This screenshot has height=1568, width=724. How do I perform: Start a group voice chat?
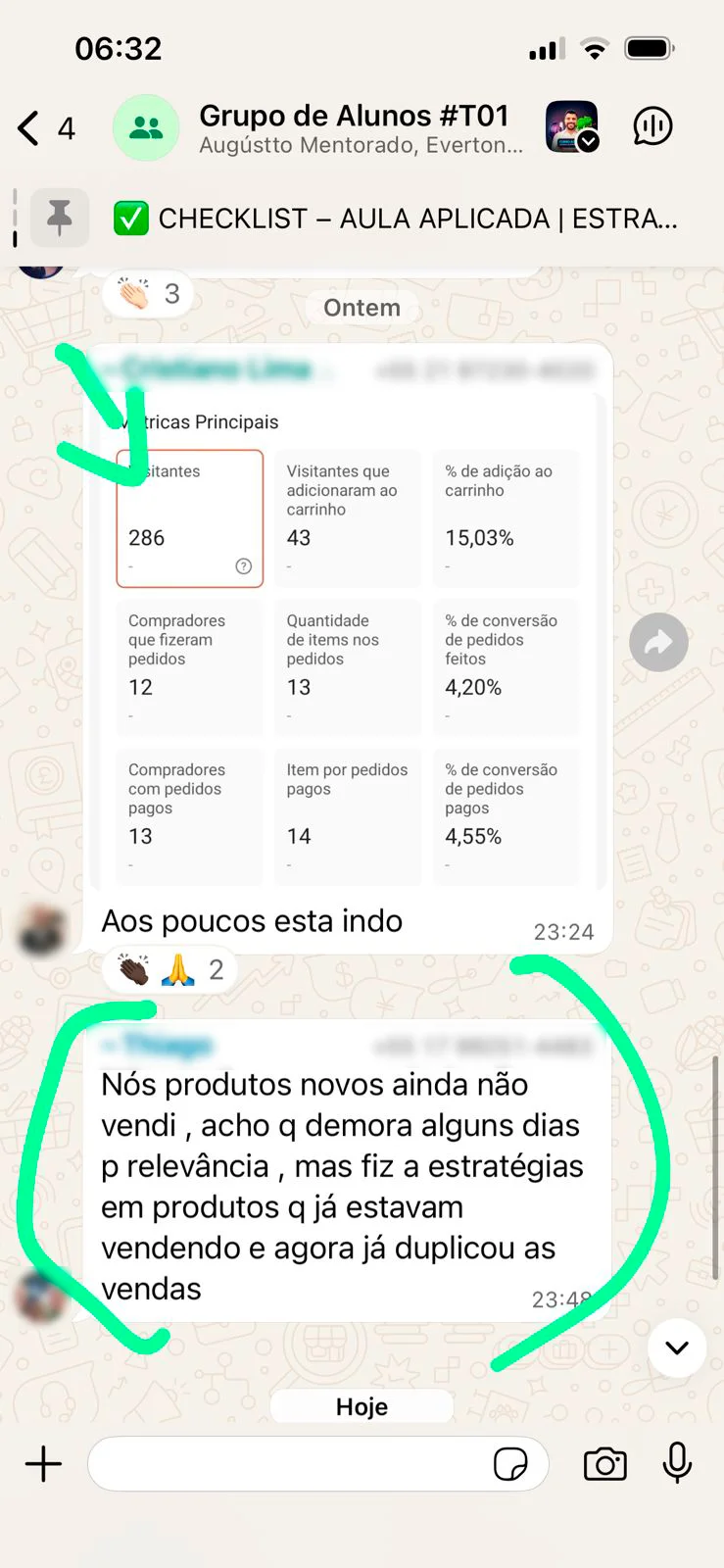(652, 126)
